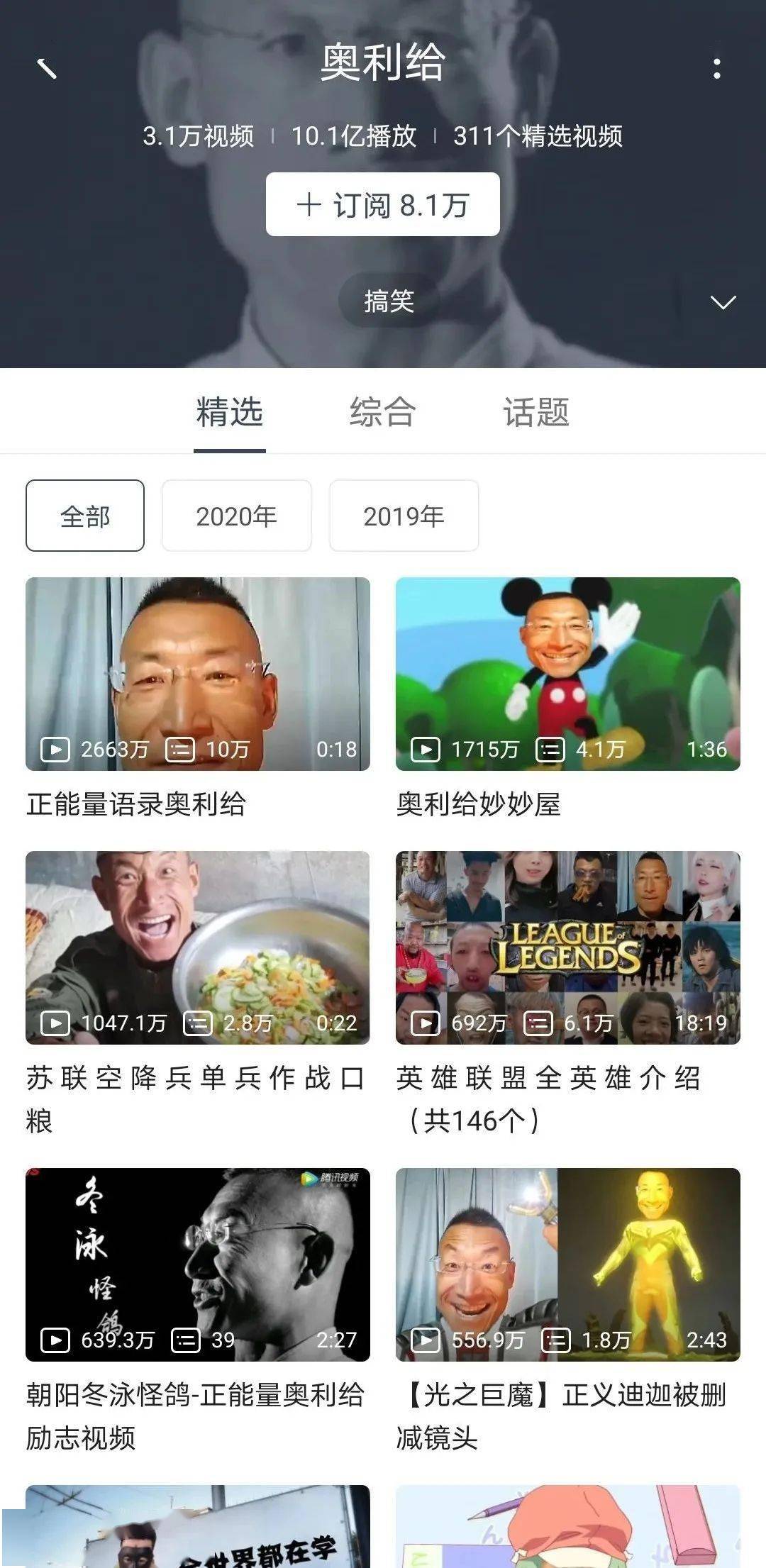This screenshot has width=766, height=1568.
Task: Click the back arrow icon
Action: [45, 67]
